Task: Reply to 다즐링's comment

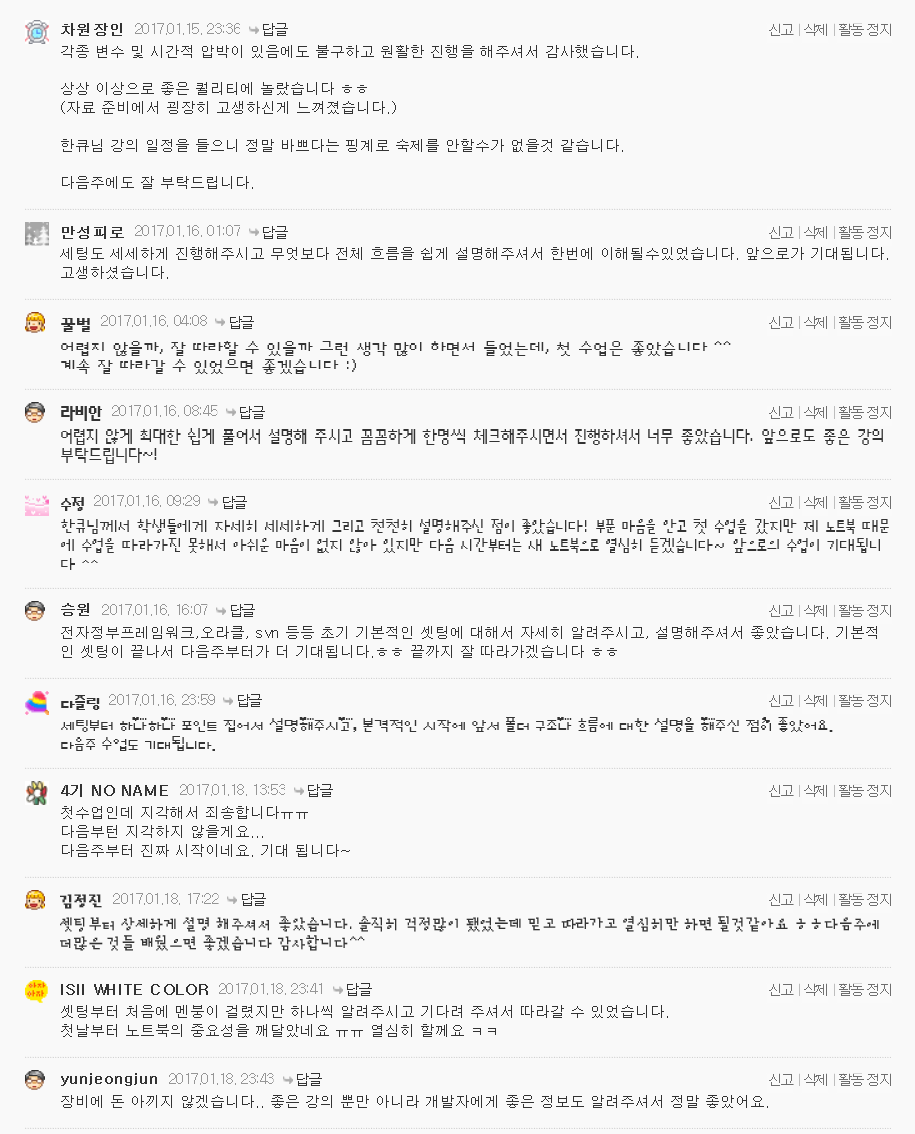Action: [x=243, y=700]
